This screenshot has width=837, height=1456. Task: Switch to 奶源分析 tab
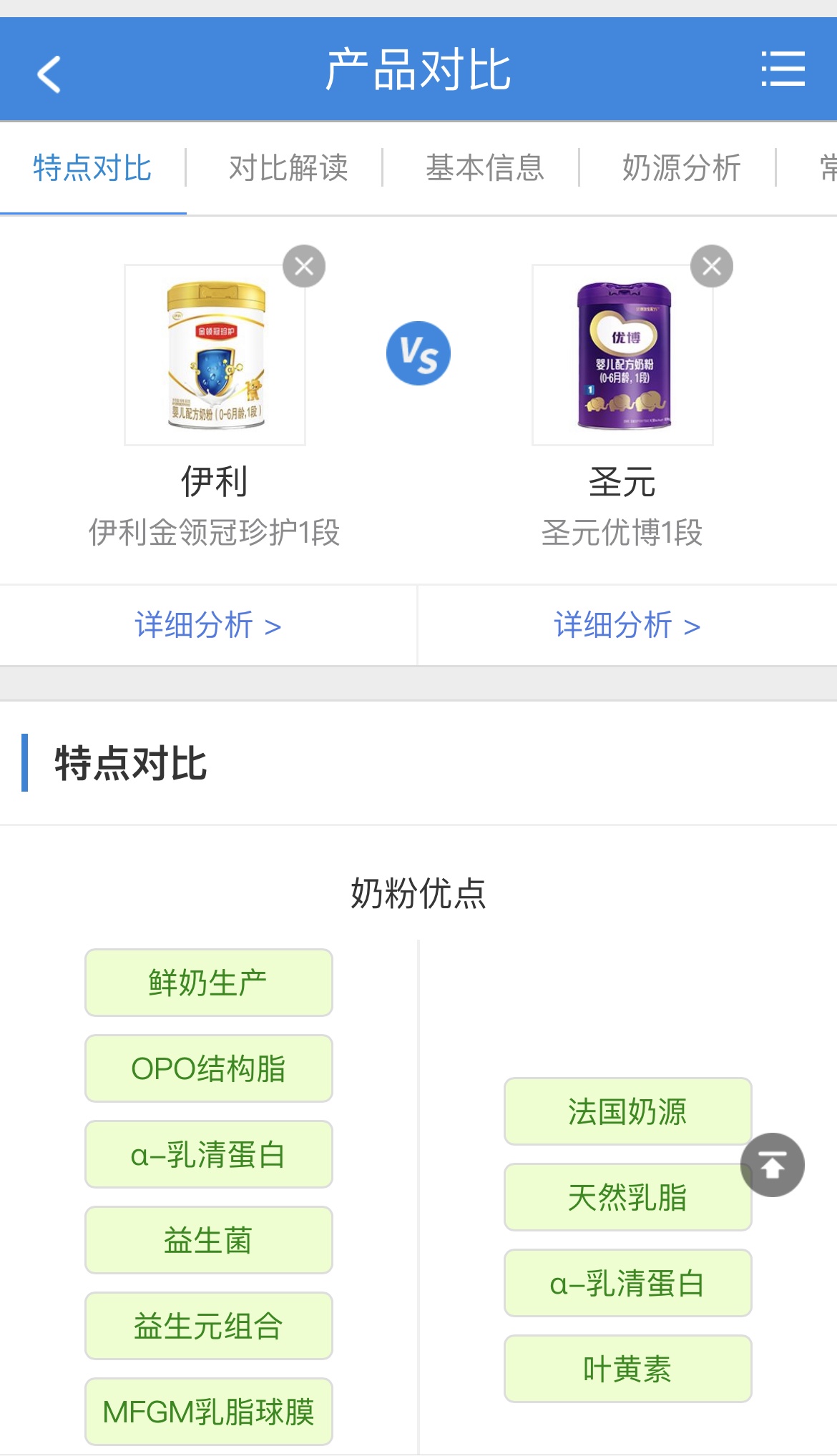681,168
